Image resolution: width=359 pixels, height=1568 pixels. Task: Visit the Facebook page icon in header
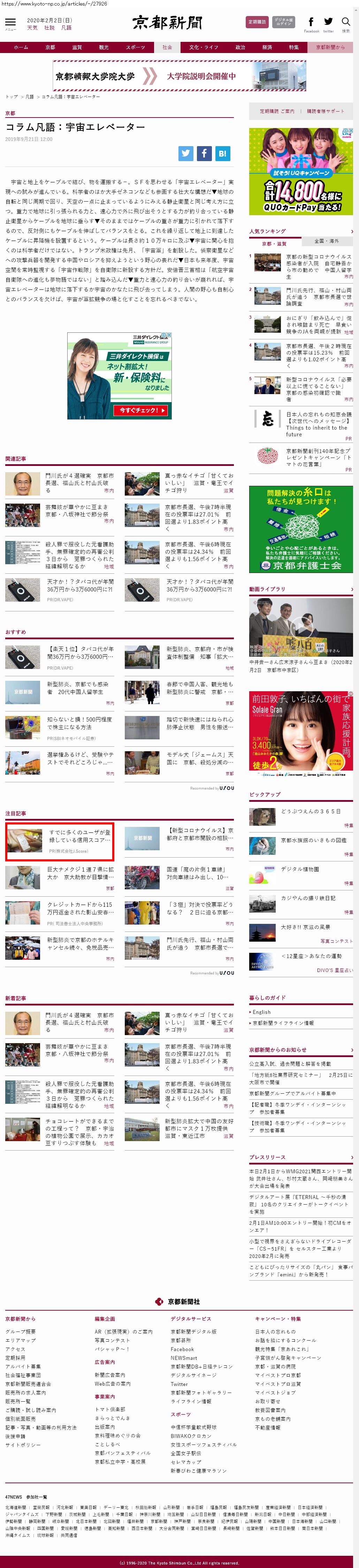coord(311,23)
